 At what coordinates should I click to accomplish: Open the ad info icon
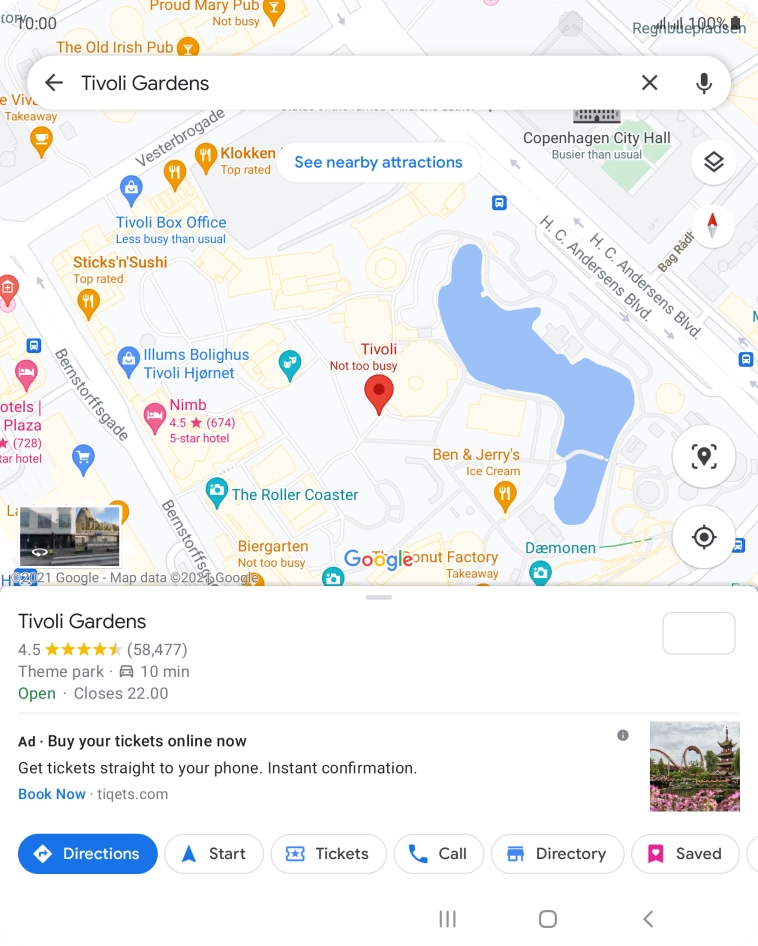tap(623, 735)
